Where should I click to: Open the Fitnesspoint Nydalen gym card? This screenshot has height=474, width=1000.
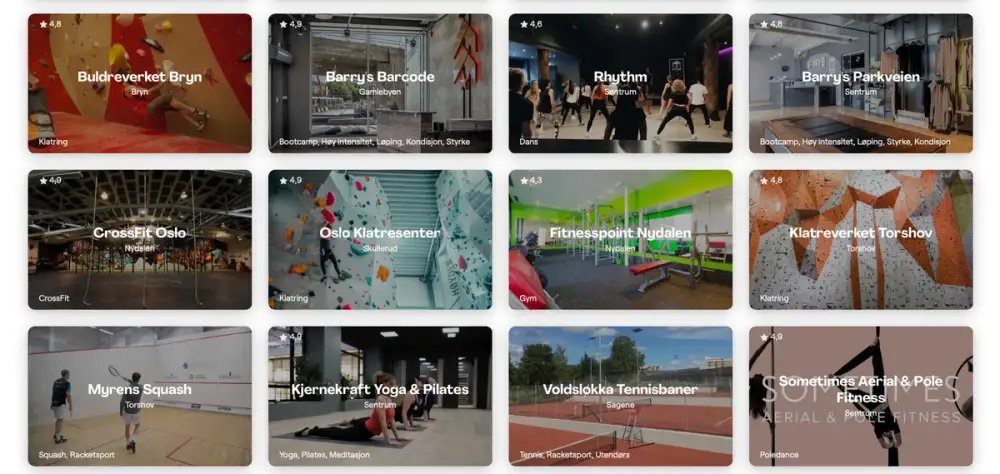click(620, 239)
